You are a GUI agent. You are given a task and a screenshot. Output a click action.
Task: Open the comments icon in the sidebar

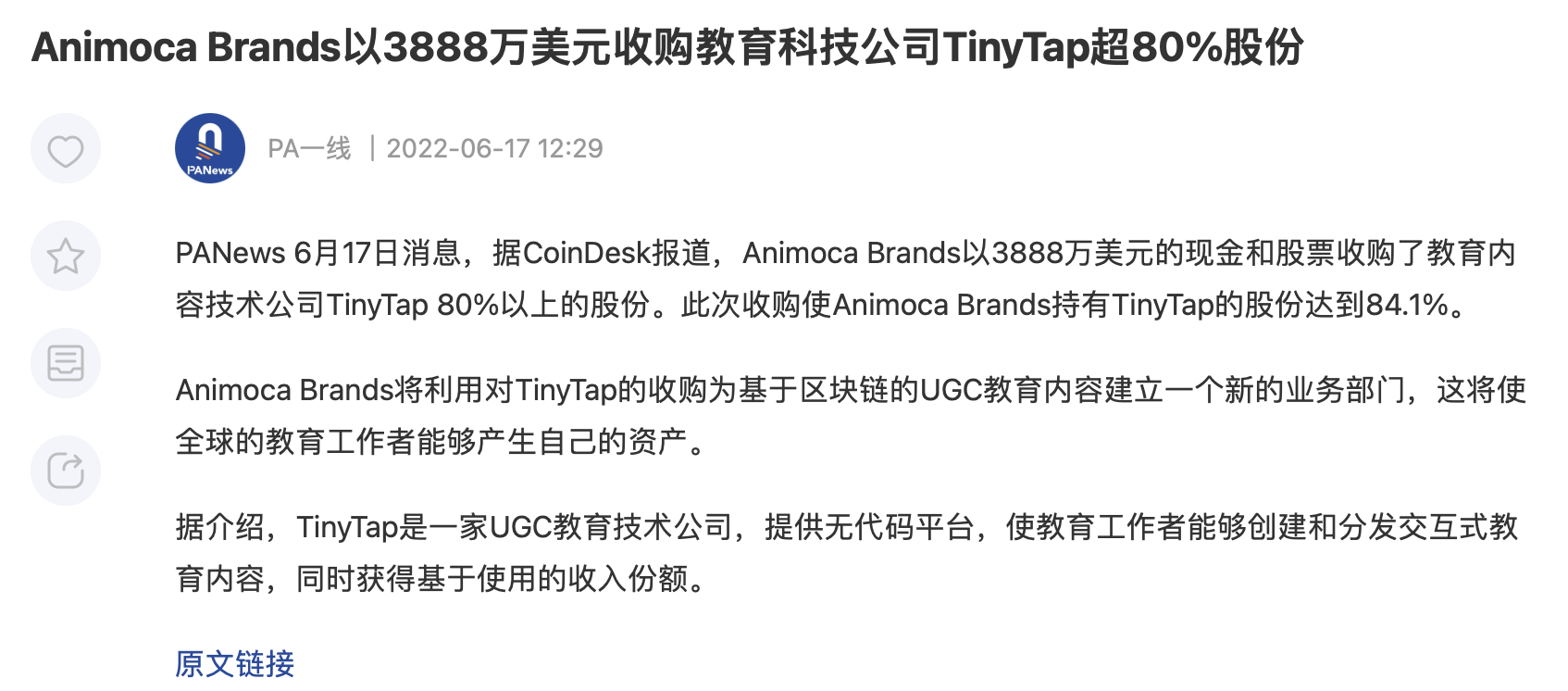click(x=66, y=363)
